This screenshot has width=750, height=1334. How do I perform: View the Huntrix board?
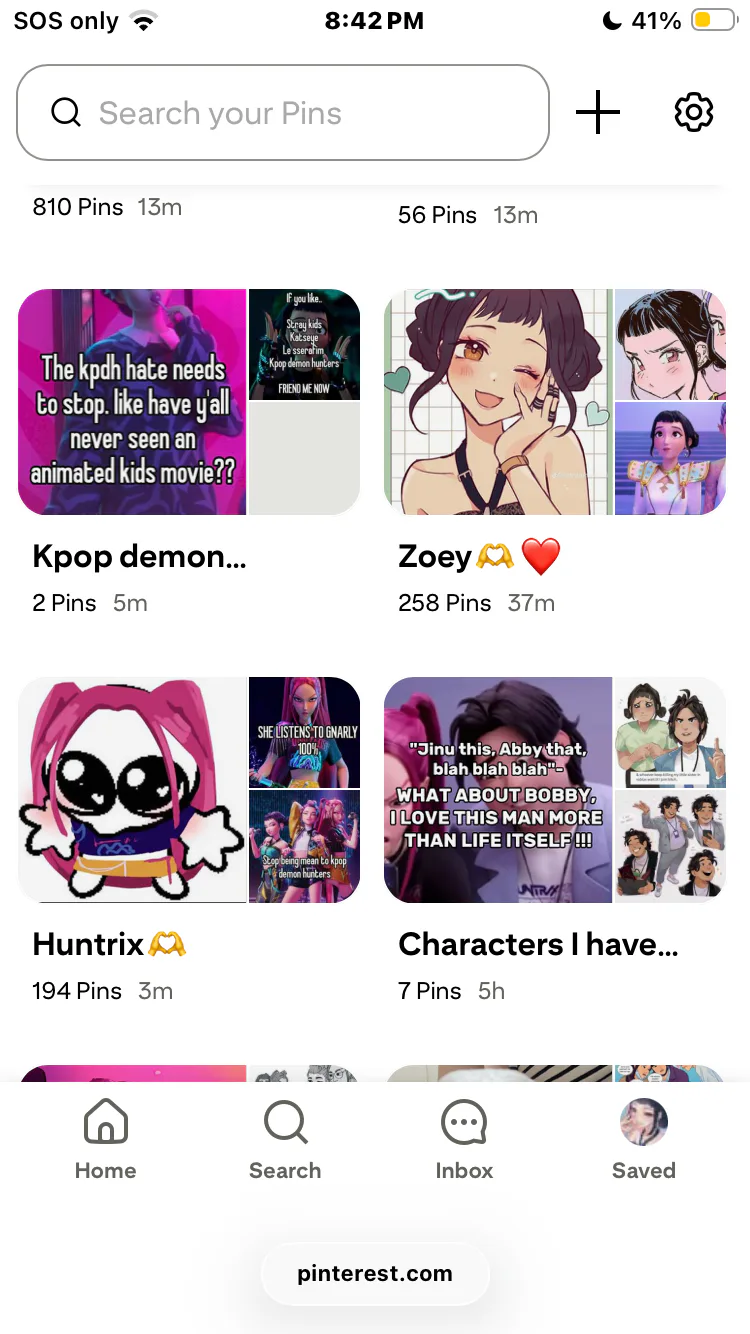coord(189,790)
